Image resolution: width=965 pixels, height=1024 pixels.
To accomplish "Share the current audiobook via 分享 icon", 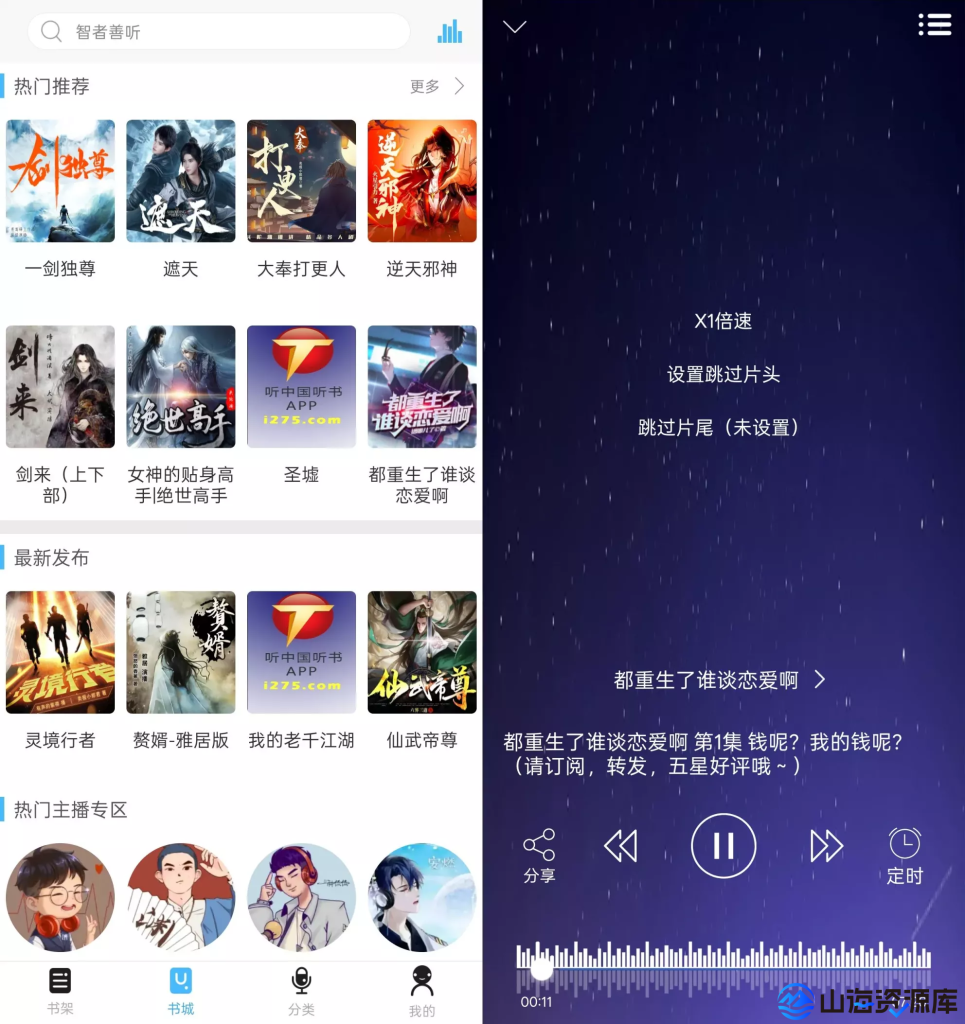I will (x=540, y=852).
